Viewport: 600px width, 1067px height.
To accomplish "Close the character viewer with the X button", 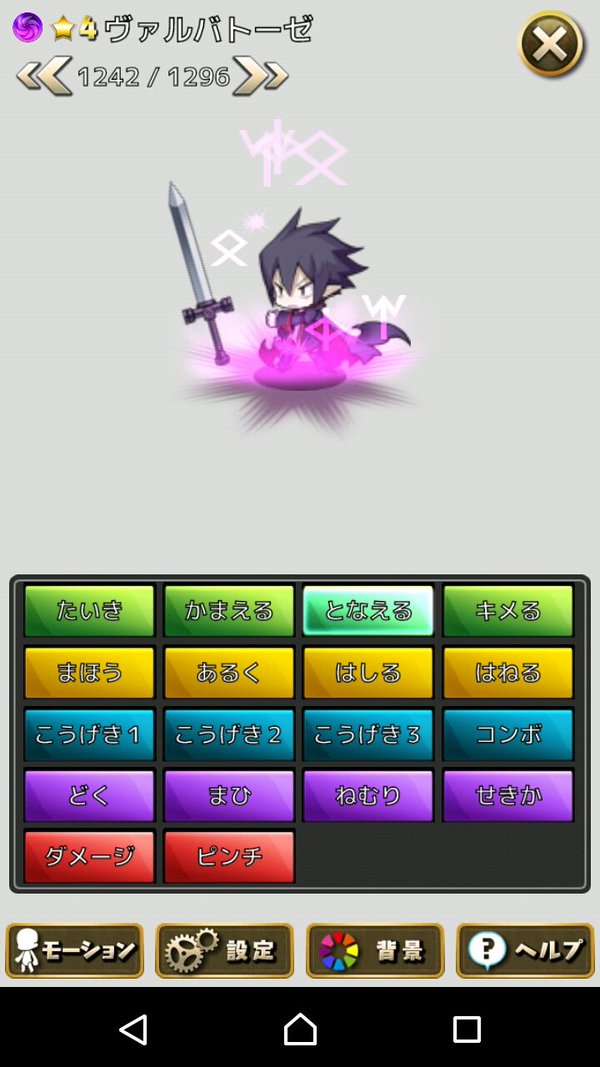I will (x=550, y=44).
